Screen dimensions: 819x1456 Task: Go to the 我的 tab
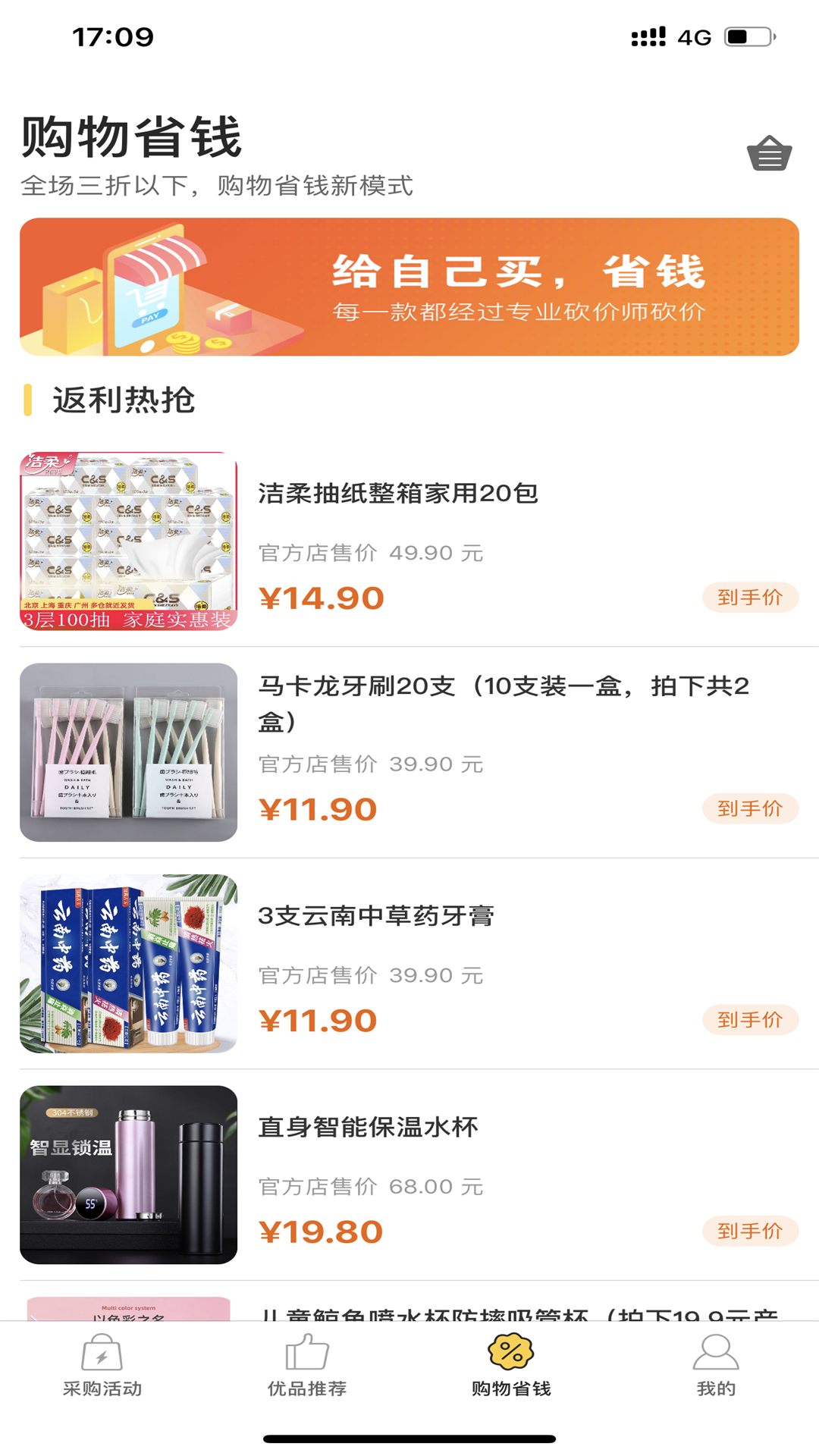coord(716,1367)
